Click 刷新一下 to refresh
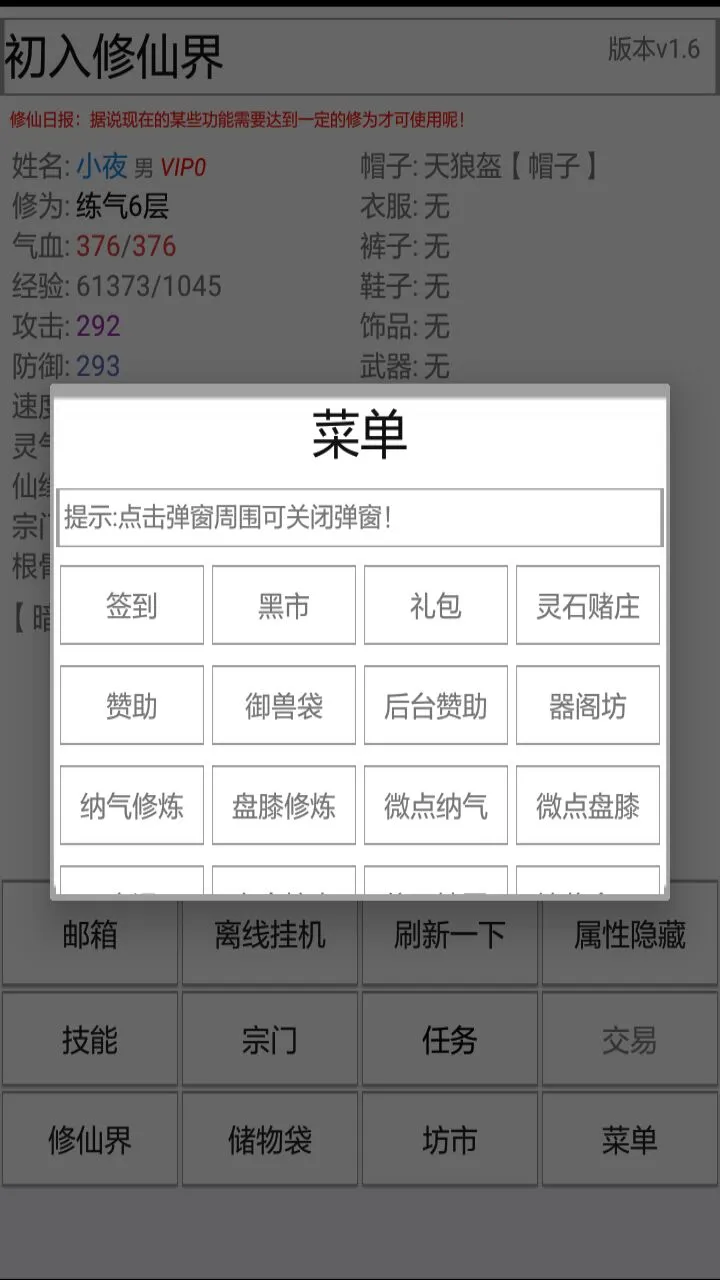 pyautogui.click(x=450, y=935)
